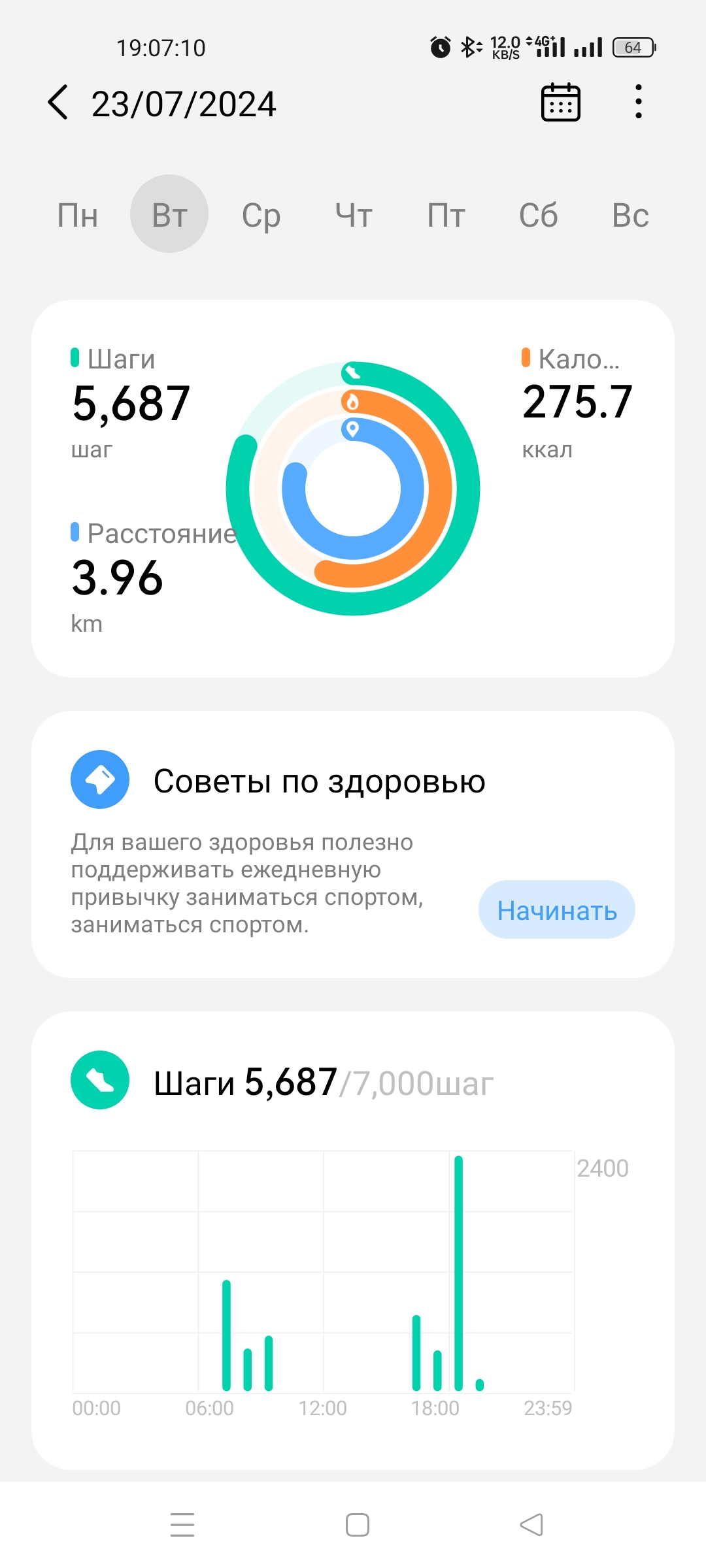Choose Пт in the weekday row
The image size is (706, 1568).
[446, 215]
